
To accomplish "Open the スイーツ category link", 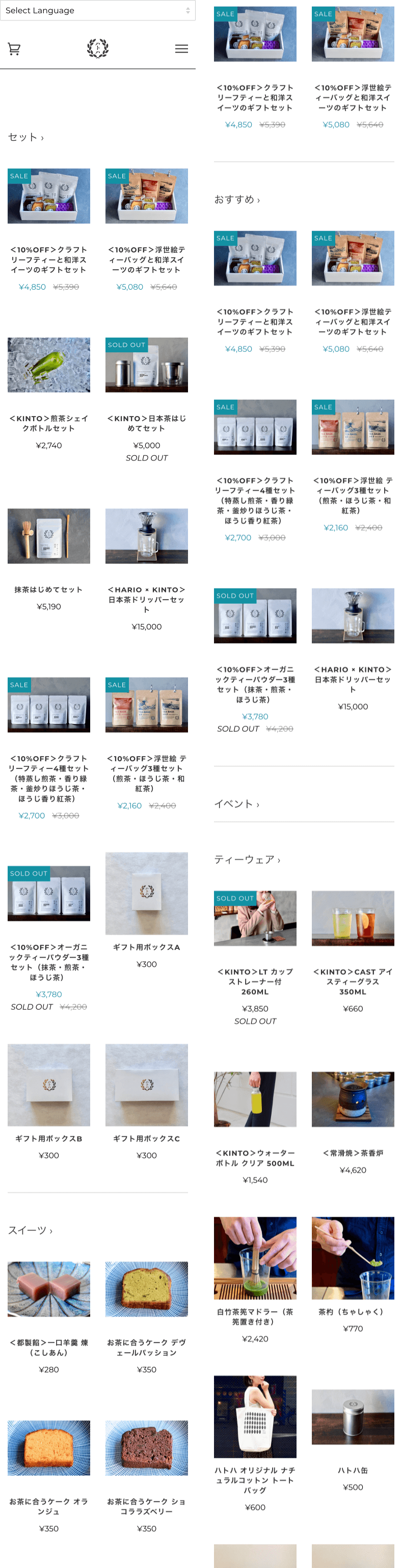I will pyautogui.click(x=30, y=1230).
